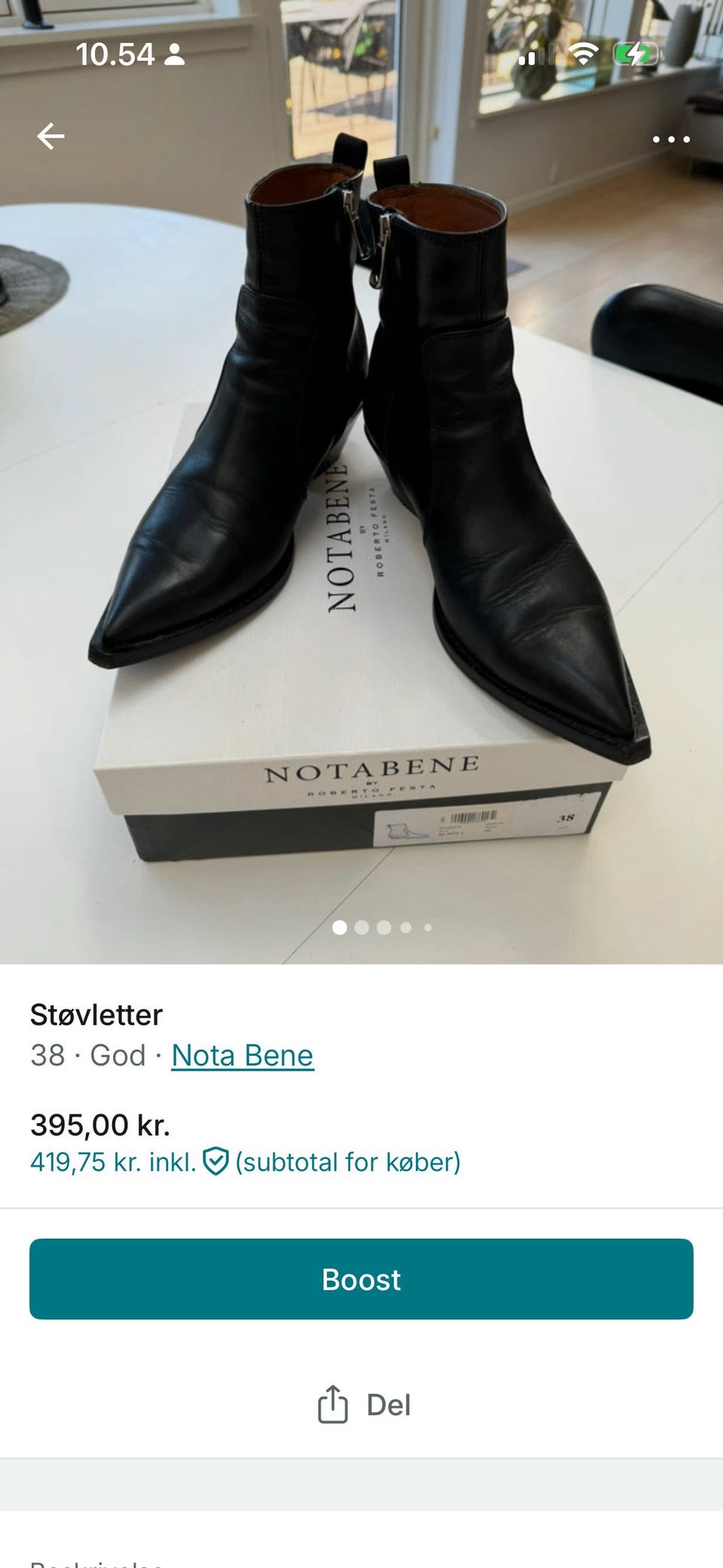Go back with the arrow icon

(x=50, y=136)
